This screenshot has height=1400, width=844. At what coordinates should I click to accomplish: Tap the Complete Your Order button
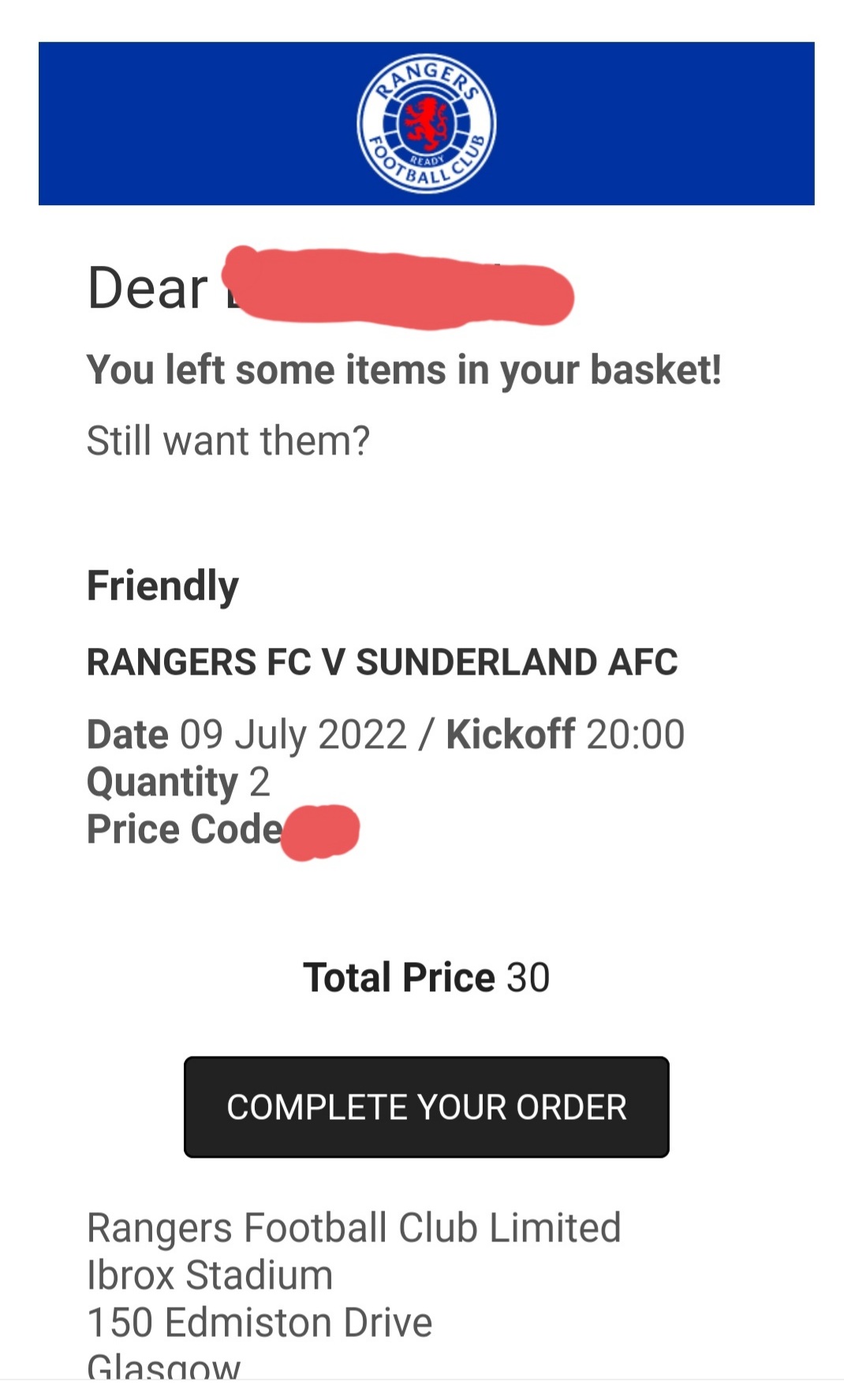[x=426, y=1106]
